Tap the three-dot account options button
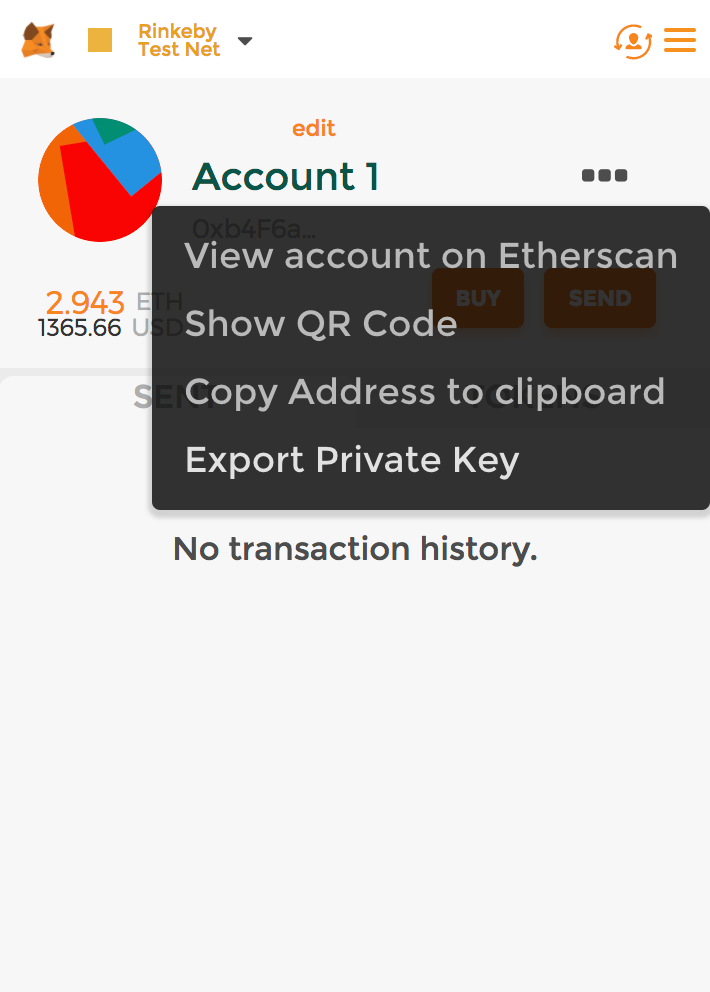 point(604,176)
